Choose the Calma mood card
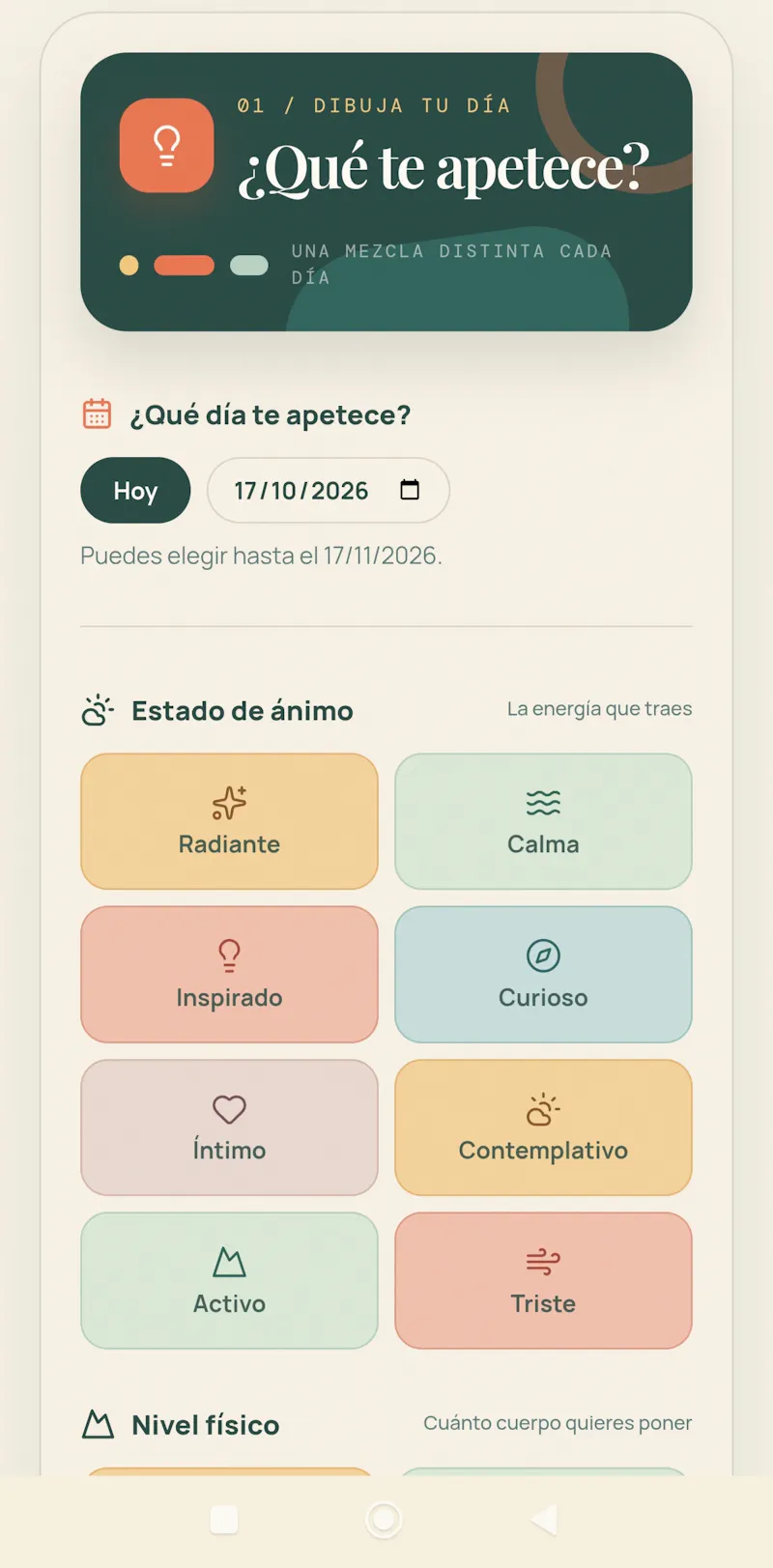Viewport: 773px width, 1568px height. (x=543, y=821)
